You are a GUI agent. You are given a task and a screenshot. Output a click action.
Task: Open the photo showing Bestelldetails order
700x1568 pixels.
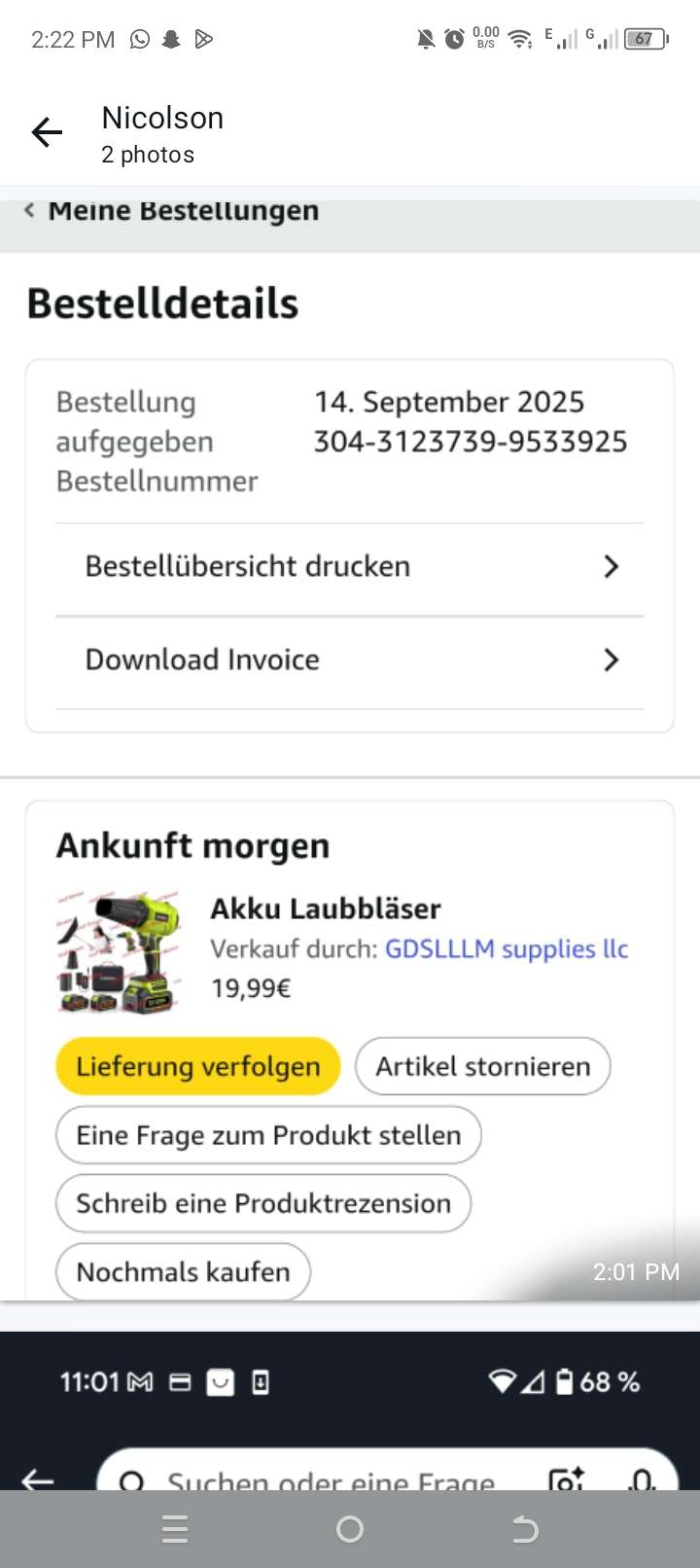[x=350, y=739]
